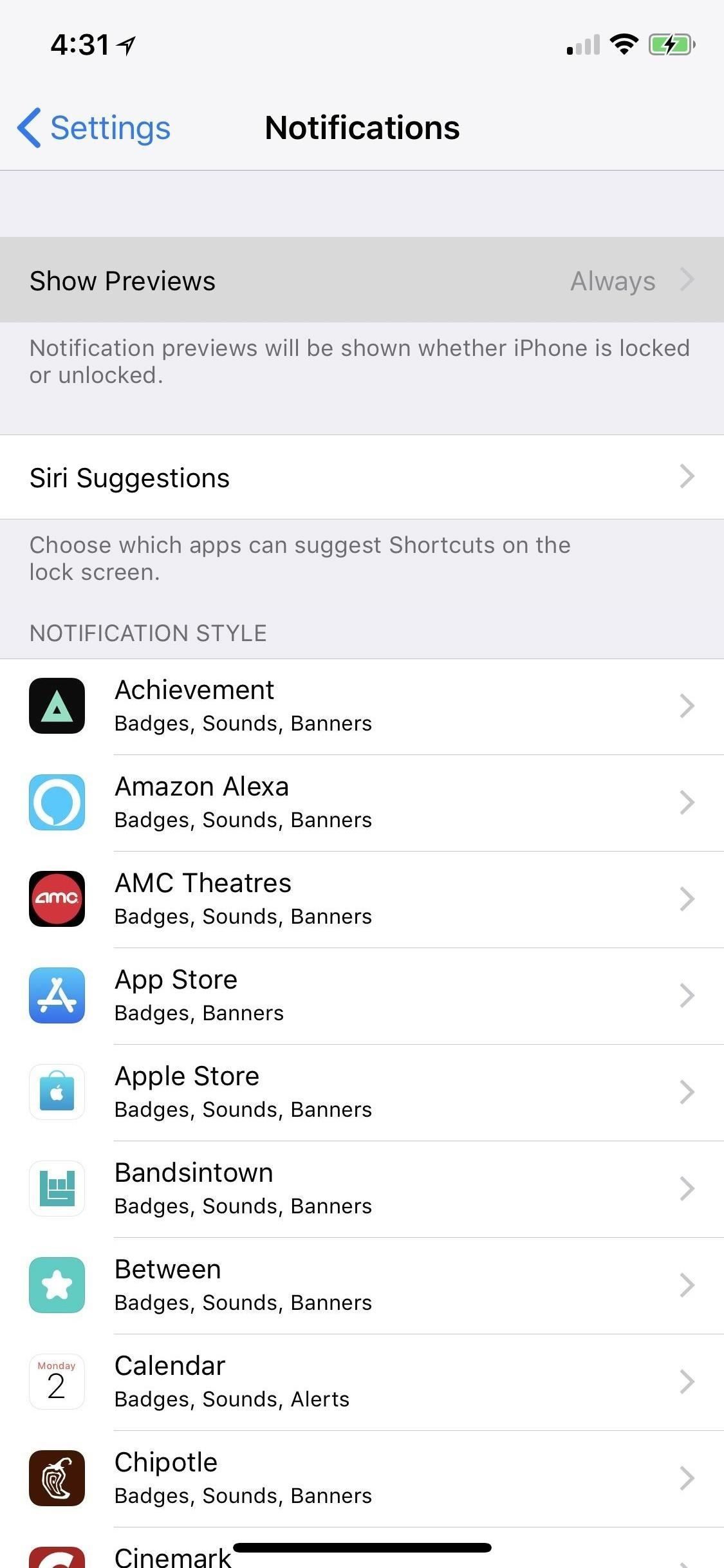Select the AMC Theatres icon
The image size is (724, 1568).
[x=57, y=899]
